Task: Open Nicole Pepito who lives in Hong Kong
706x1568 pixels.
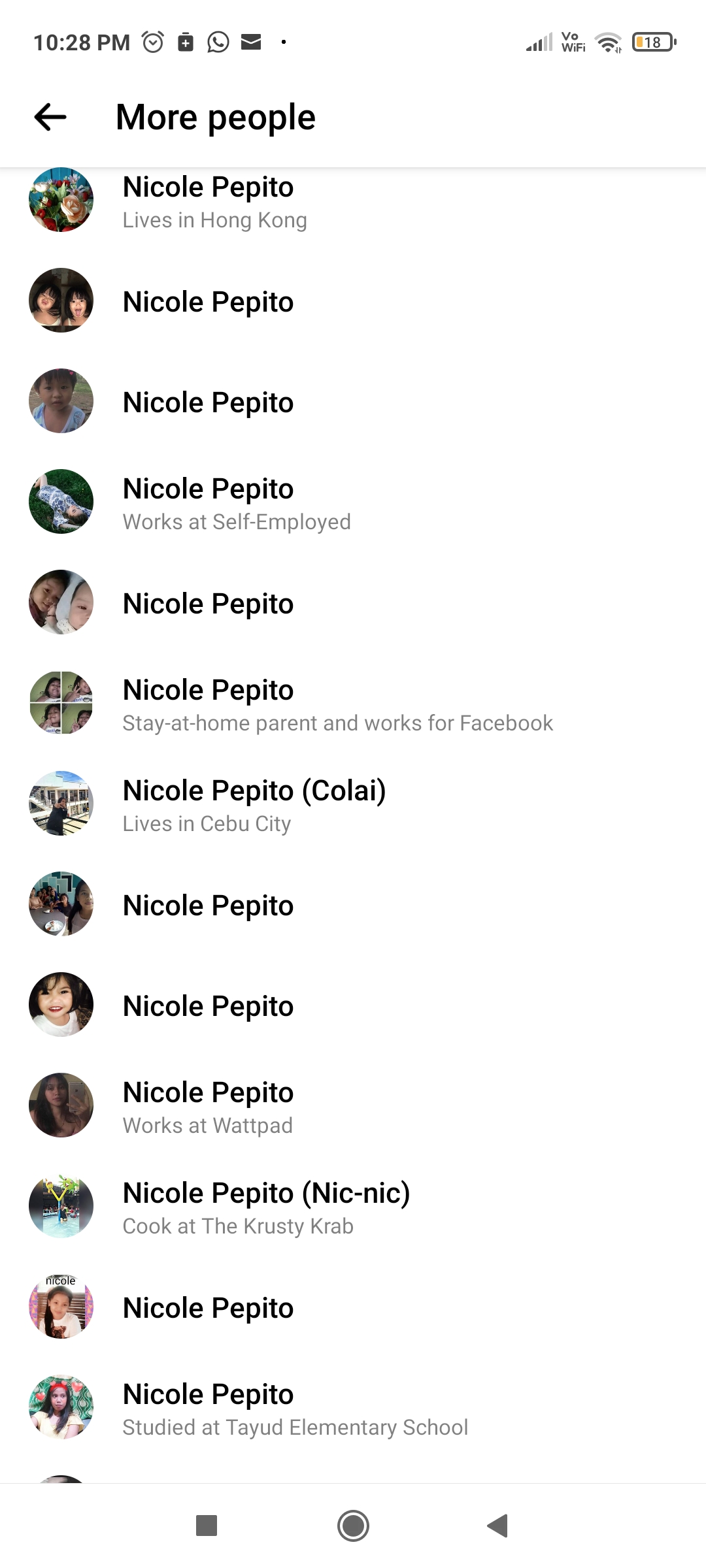Action: coord(353,201)
